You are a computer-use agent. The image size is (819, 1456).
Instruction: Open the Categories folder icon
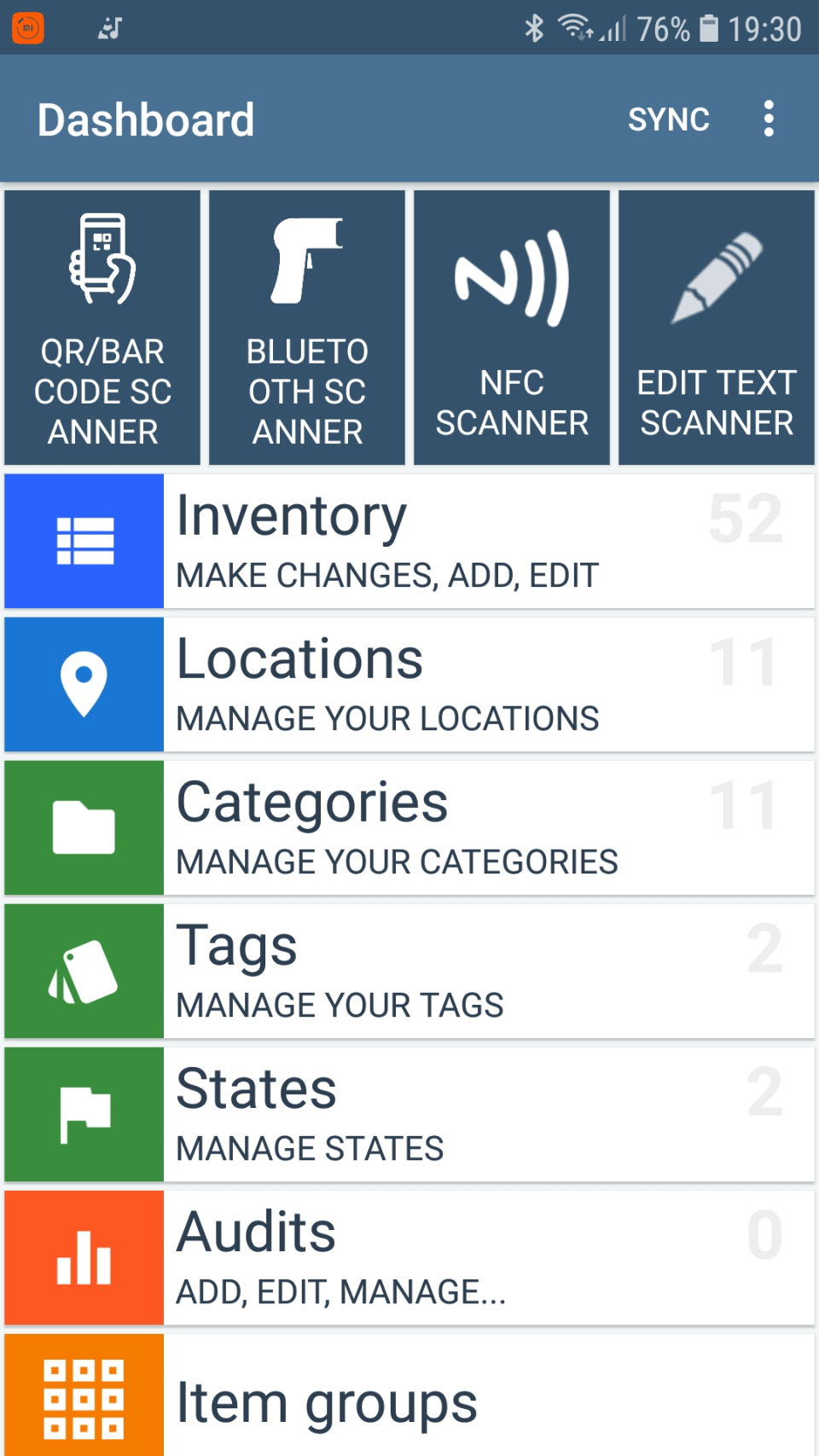[83, 827]
